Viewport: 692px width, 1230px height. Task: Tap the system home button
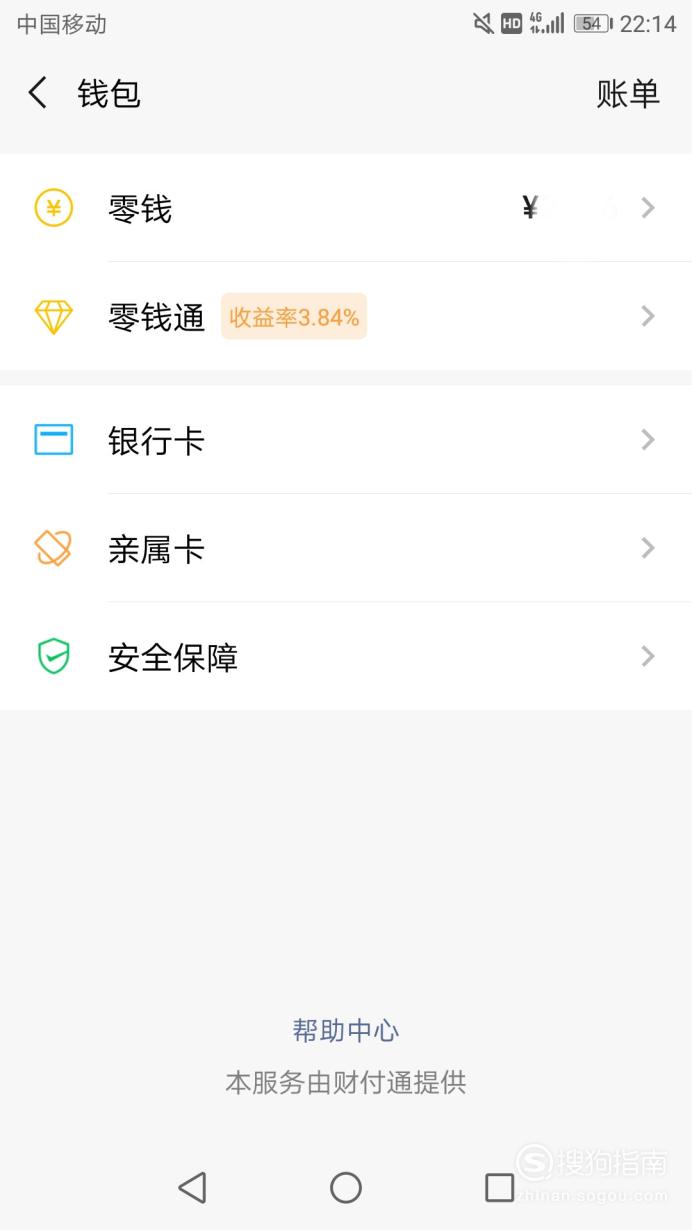[346, 1187]
